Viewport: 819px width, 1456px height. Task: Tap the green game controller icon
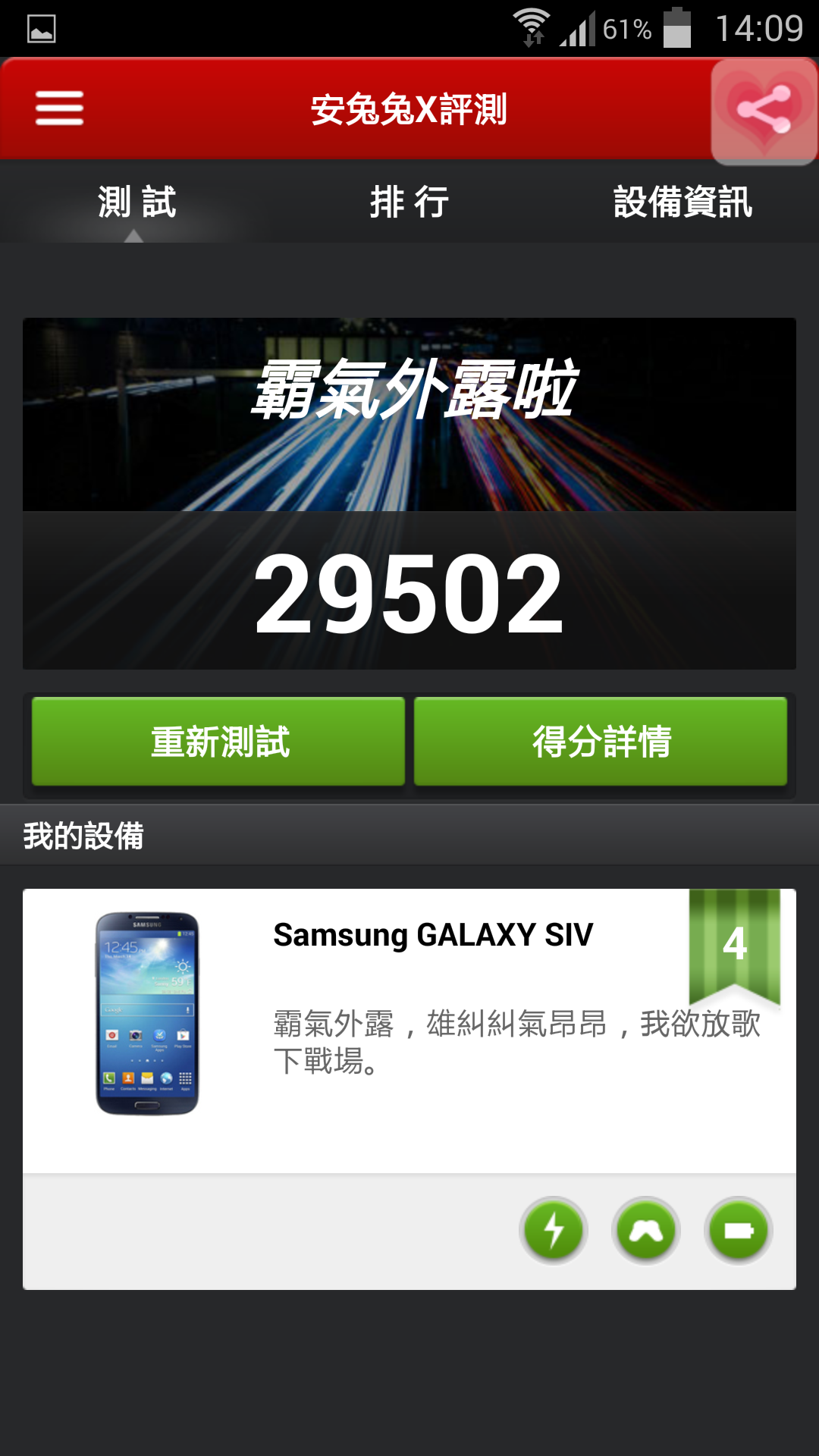click(x=646, y=1230)
